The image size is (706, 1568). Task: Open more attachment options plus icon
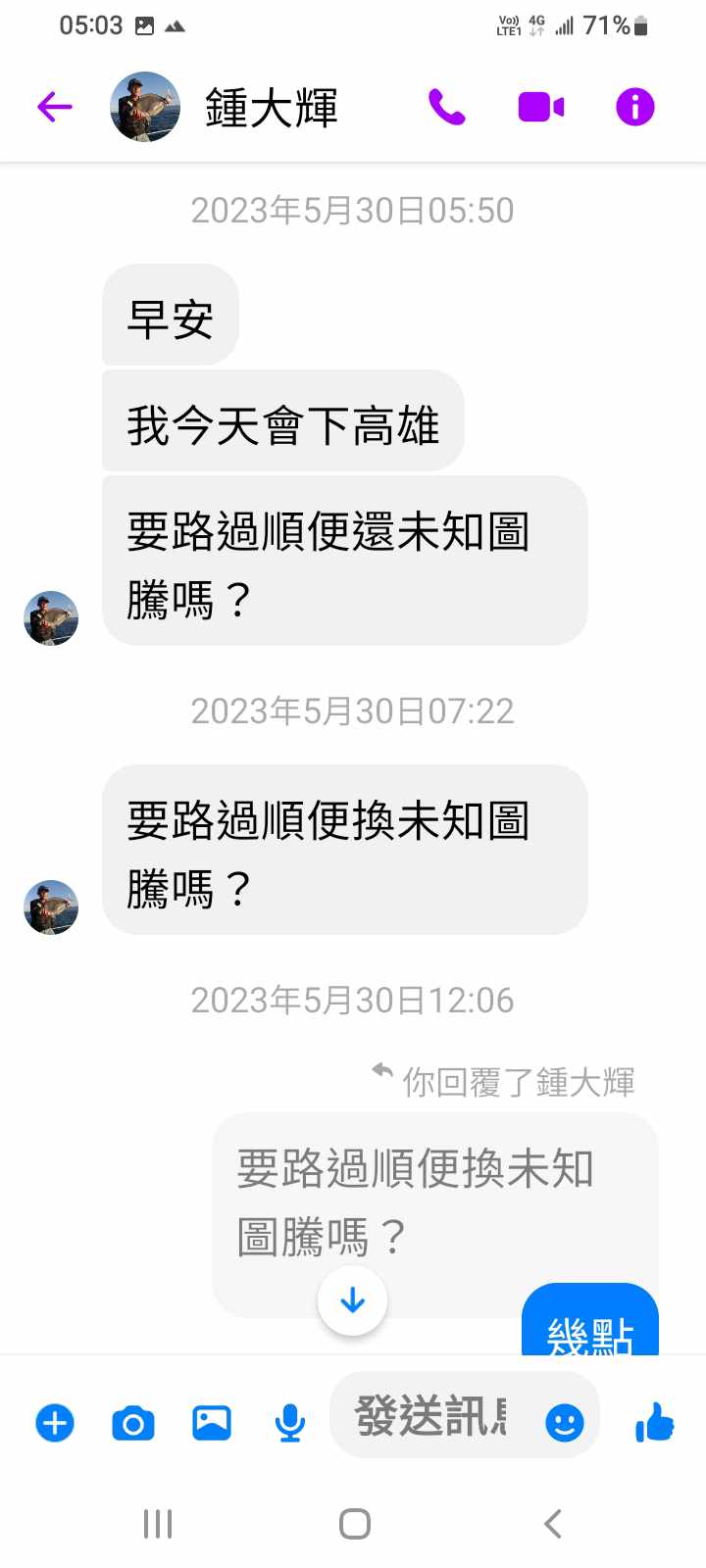(55, 1422)
